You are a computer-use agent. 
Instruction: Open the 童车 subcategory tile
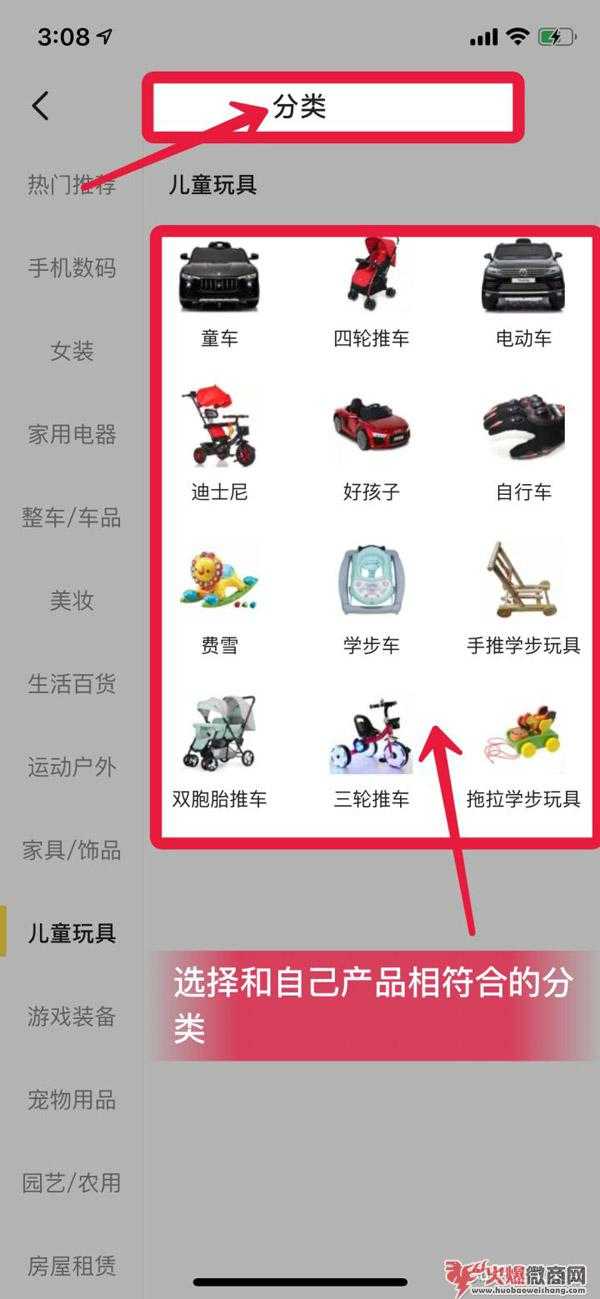[219, 290]
